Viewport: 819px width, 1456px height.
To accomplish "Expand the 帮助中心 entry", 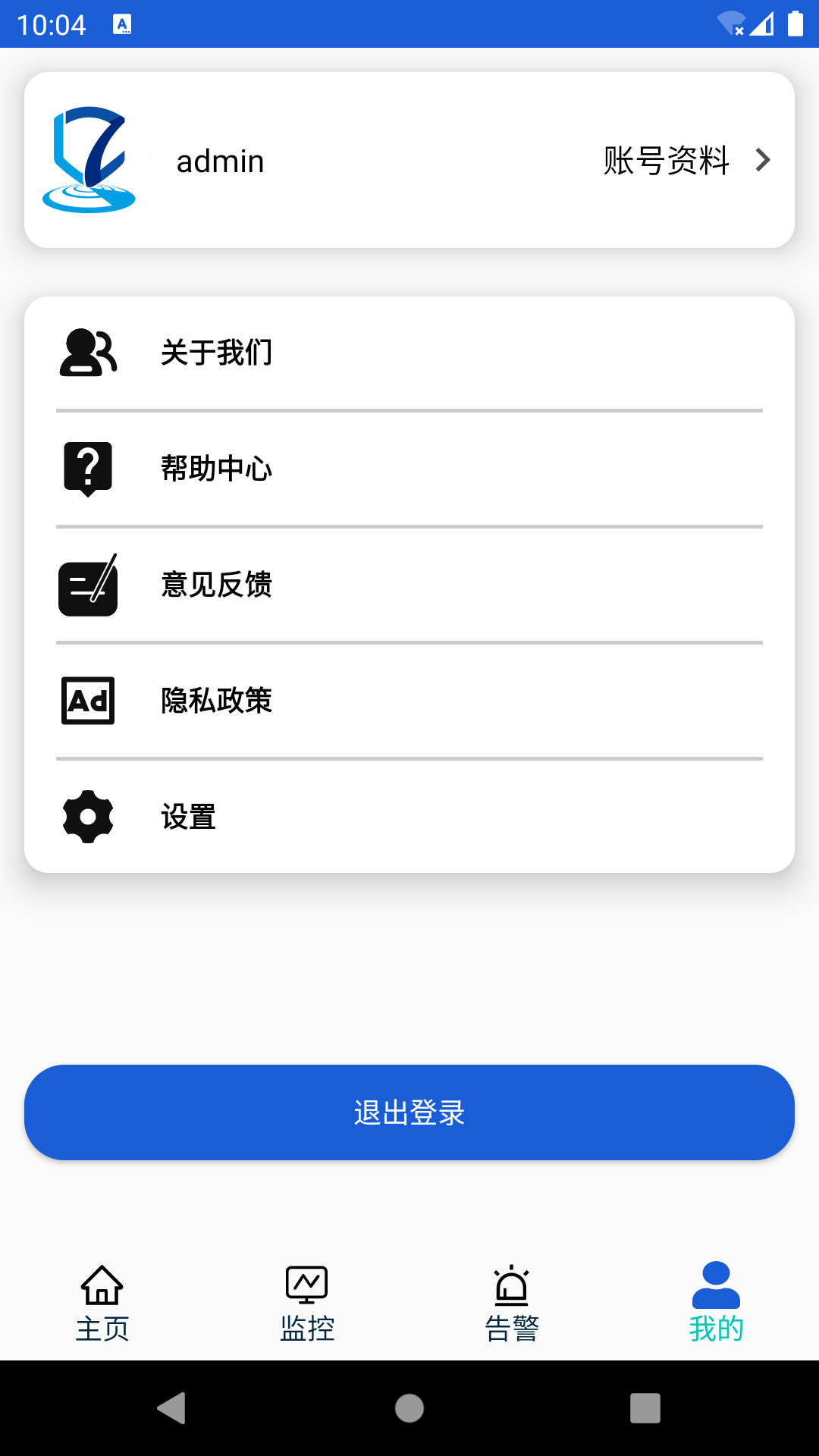I will (409, 469).
